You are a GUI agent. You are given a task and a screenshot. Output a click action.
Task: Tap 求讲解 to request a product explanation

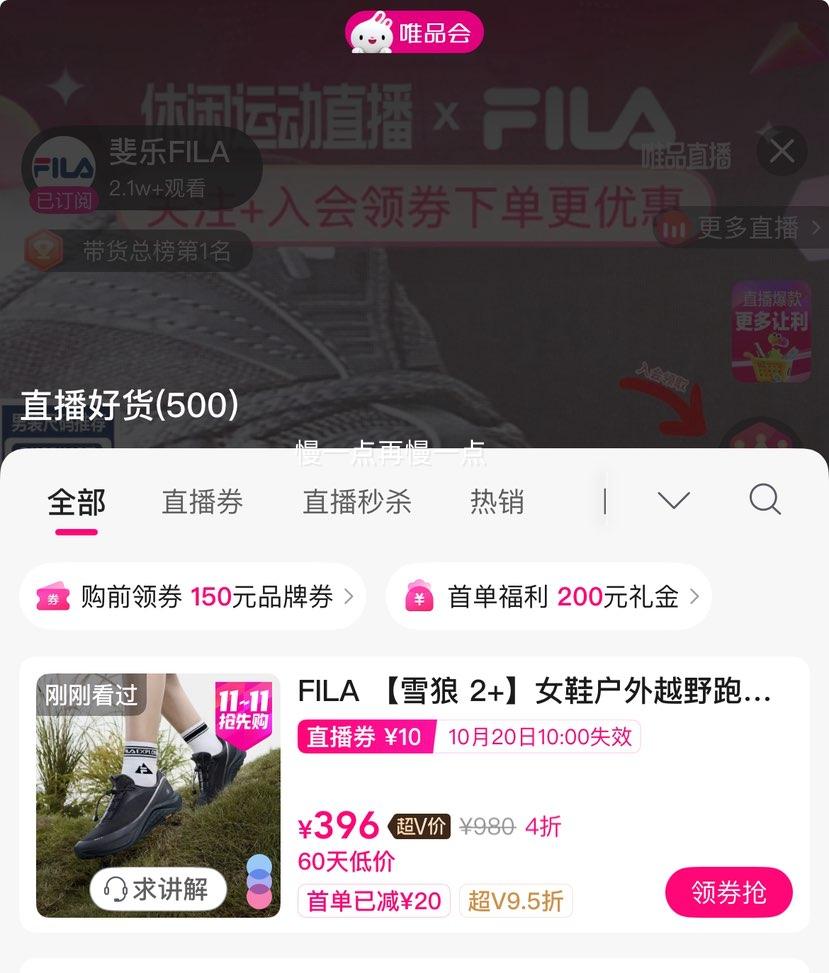click(158, 888)
